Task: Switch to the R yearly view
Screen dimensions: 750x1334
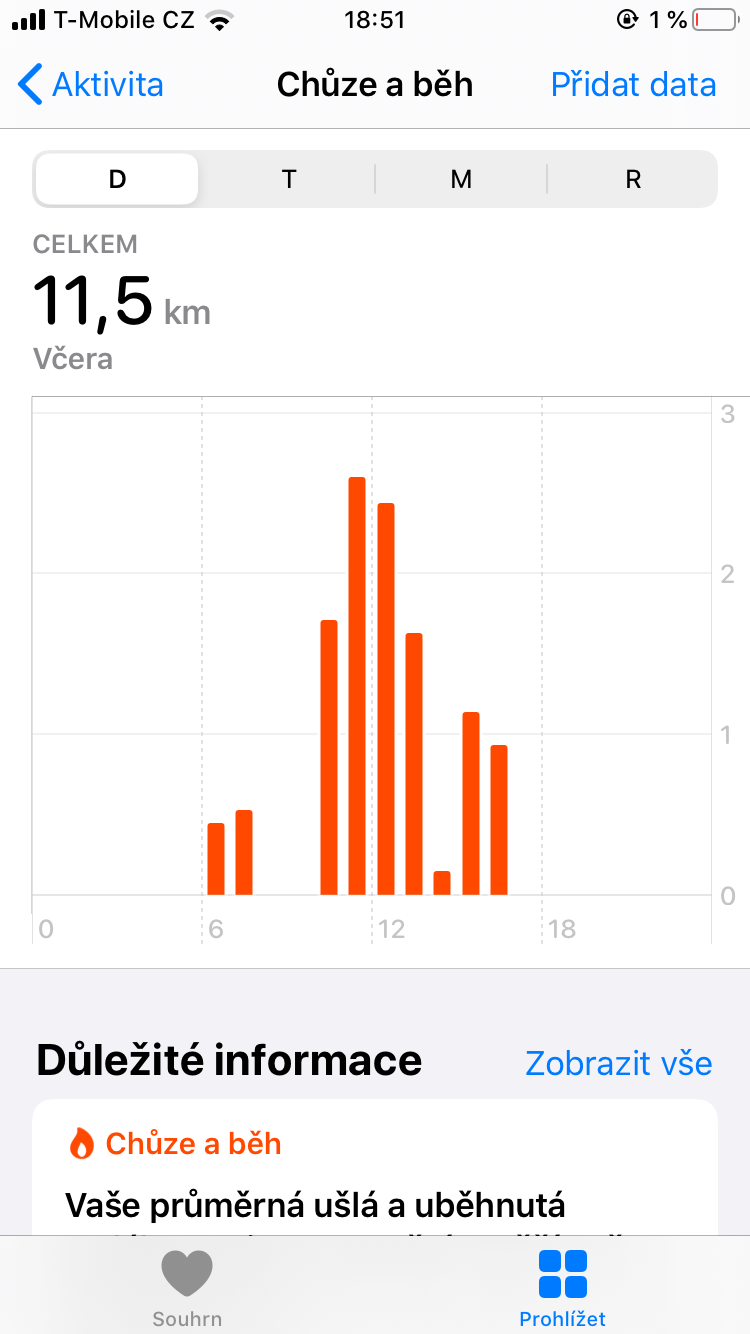Action: click(632, 180)
